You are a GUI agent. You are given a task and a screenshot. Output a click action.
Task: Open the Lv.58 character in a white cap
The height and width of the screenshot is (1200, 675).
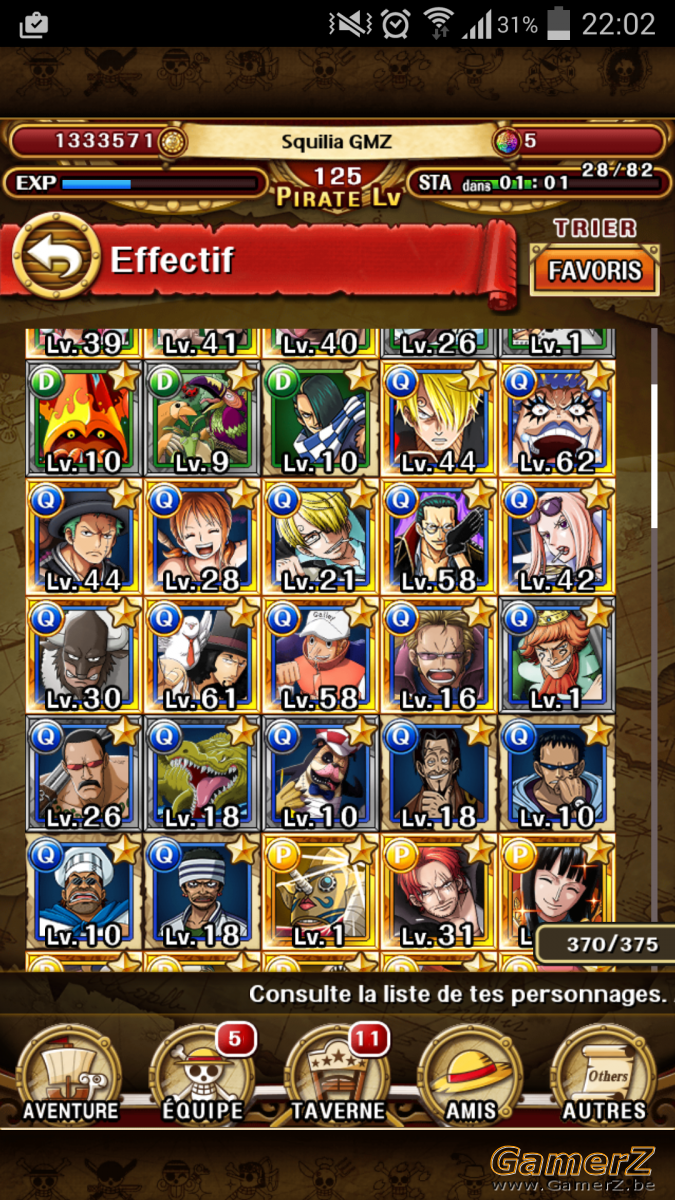point(320,656)
